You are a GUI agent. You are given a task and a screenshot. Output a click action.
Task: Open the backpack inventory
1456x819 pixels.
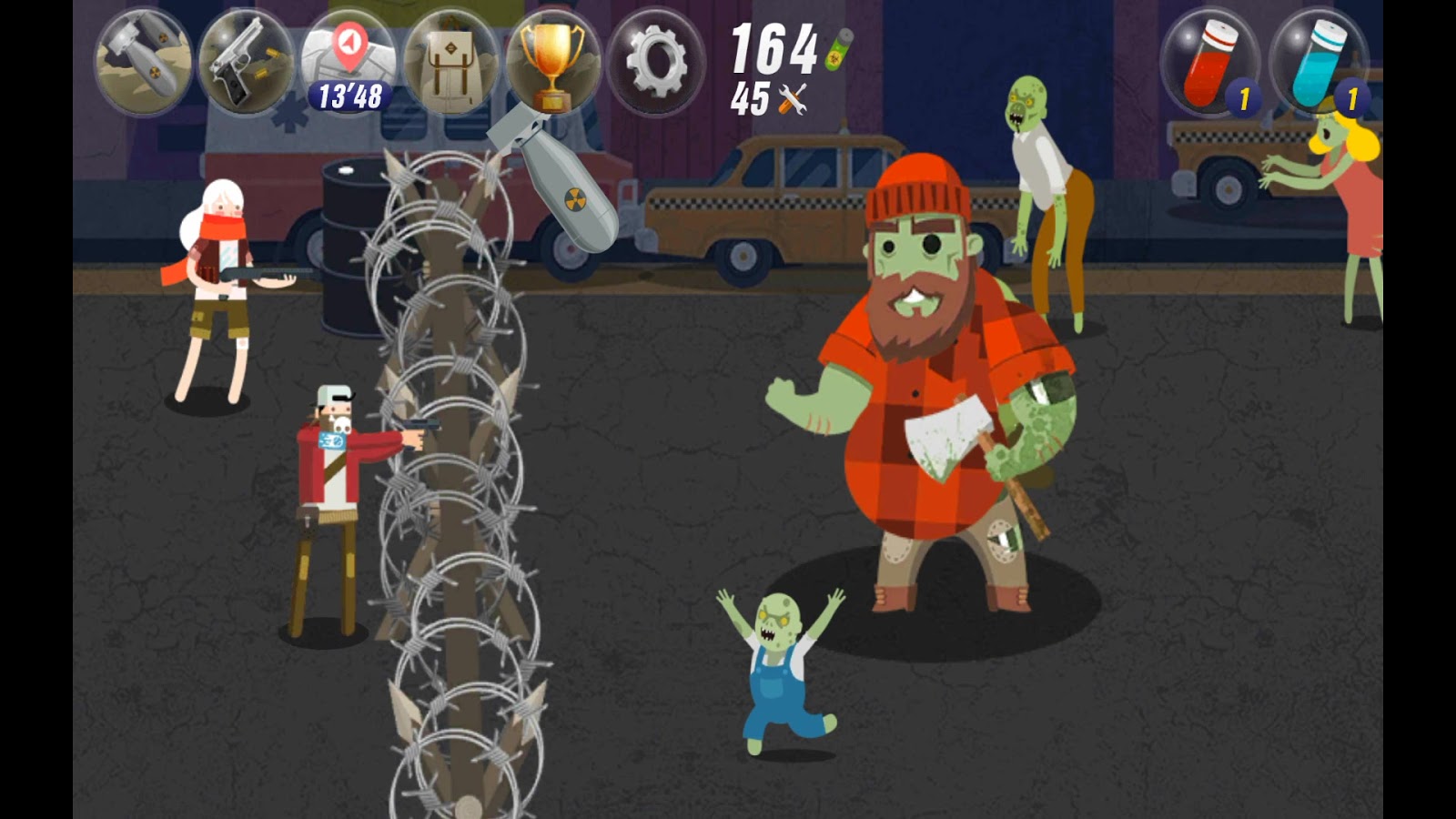pos(451,64)
